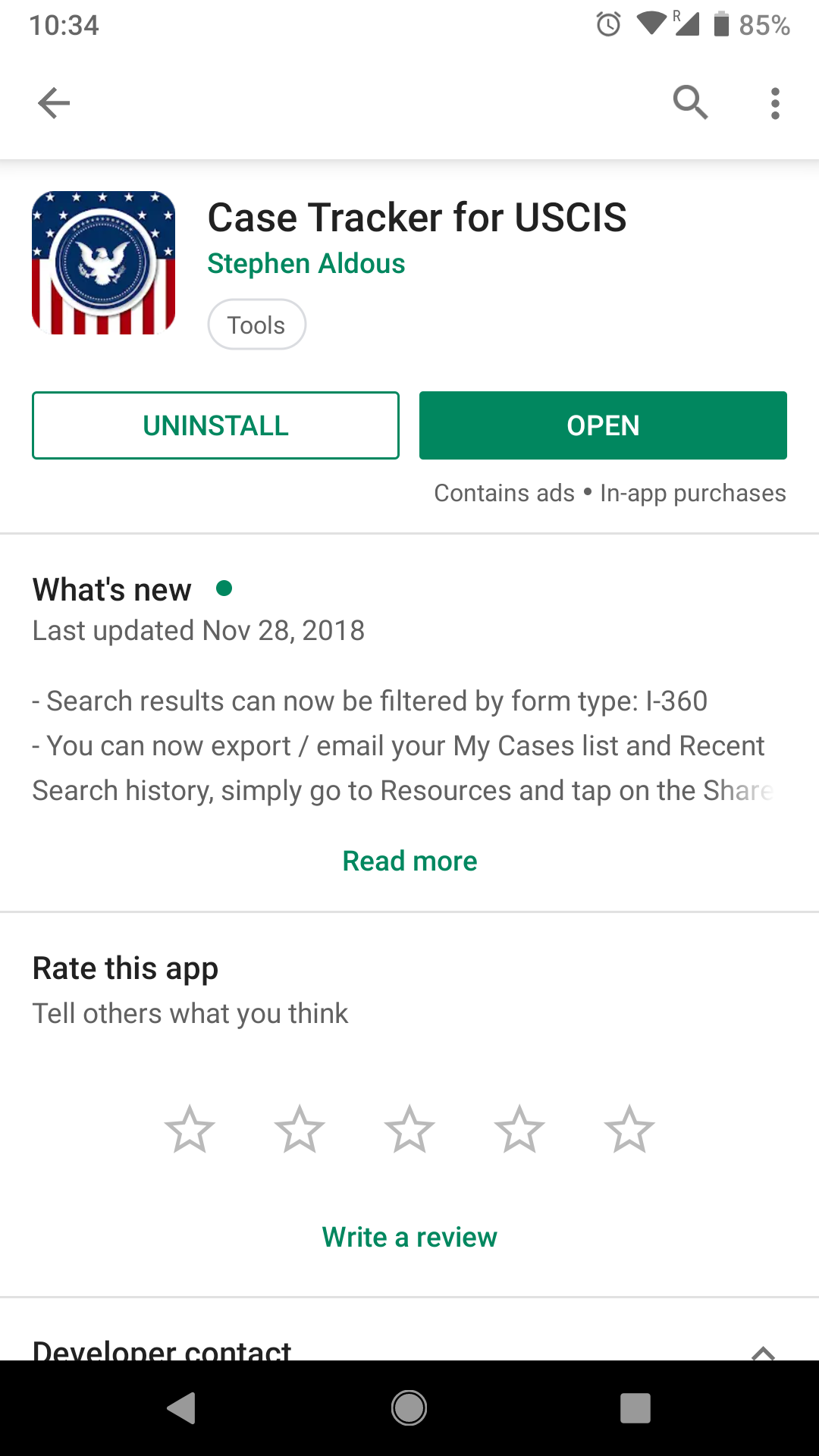The height and width of the screenshot is (1456, 819).
Task: Open the three-dot overflow menu
Action: tap(775, 103)
